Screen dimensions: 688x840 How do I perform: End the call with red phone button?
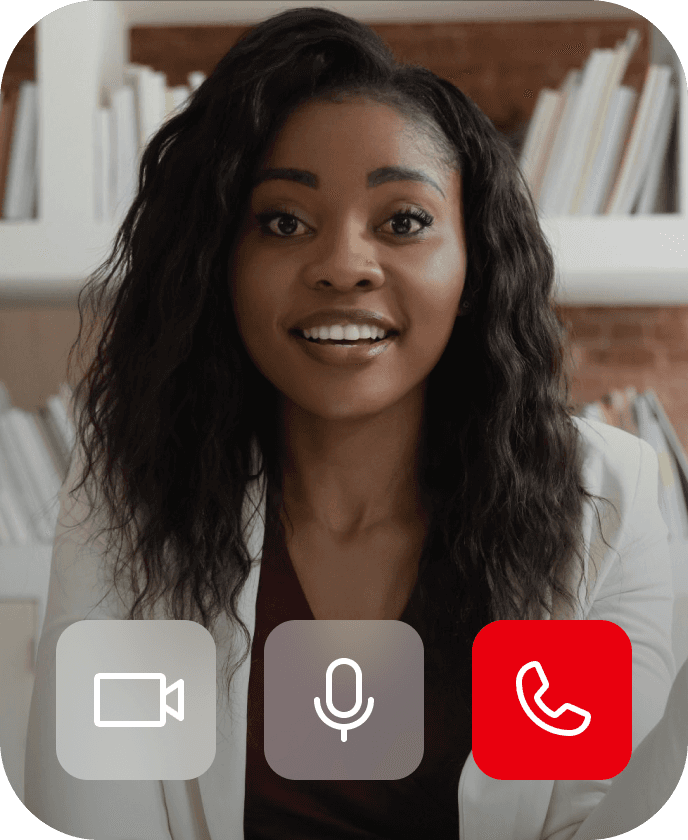pyautogui.click(x=552, y=700)
